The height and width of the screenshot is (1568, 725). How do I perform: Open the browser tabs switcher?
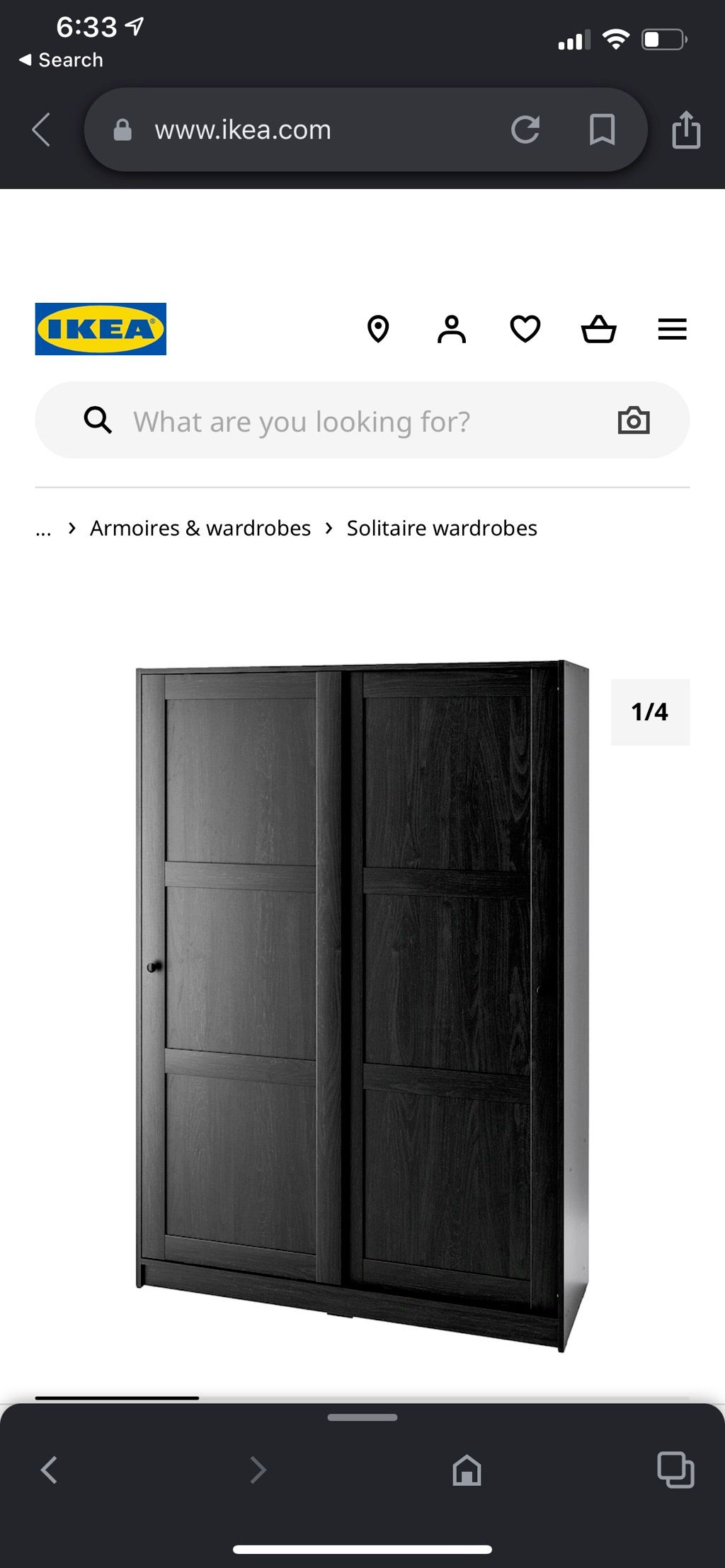pyautogui.click(x=675, y=1470)
